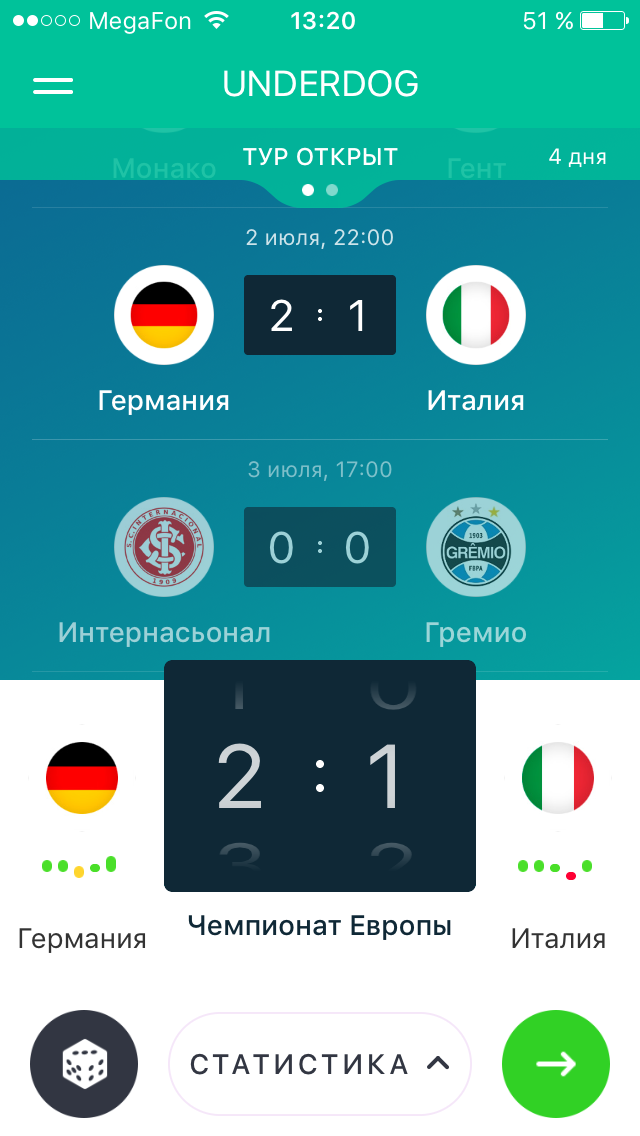The image size is (640, 1136).
Task: Open the hamburger menu
Action: [53, 85]
